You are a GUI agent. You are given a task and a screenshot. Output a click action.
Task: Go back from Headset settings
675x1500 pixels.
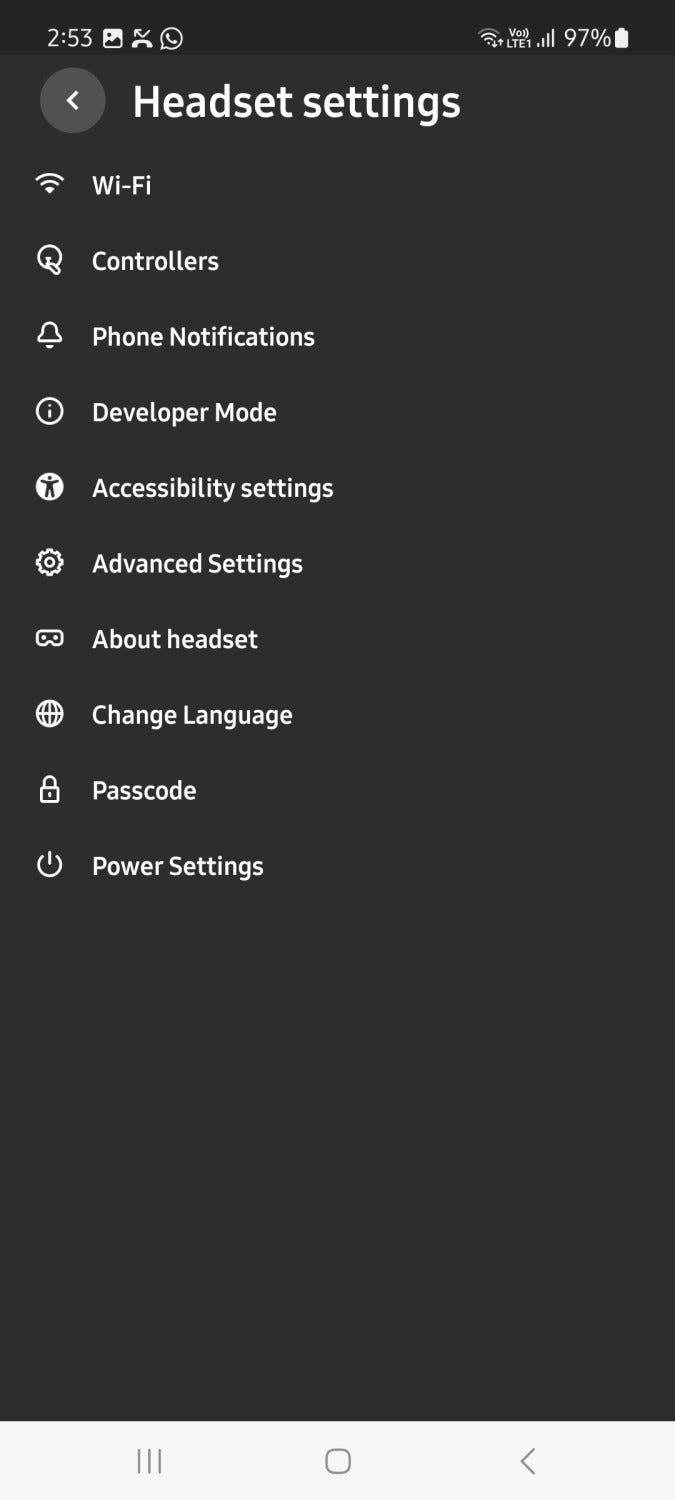[72, 100]
